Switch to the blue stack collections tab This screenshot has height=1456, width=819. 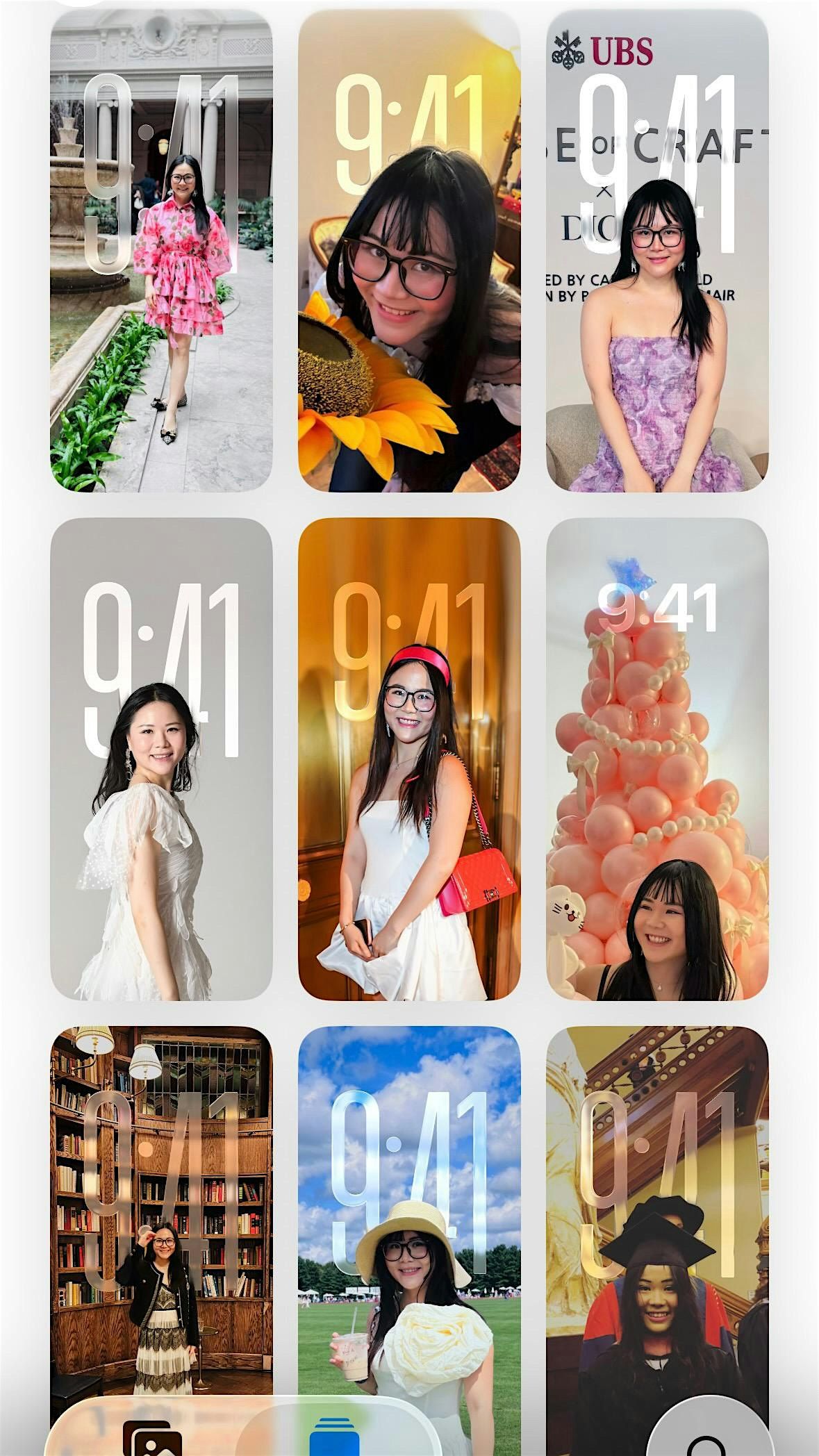(333, 1437)
